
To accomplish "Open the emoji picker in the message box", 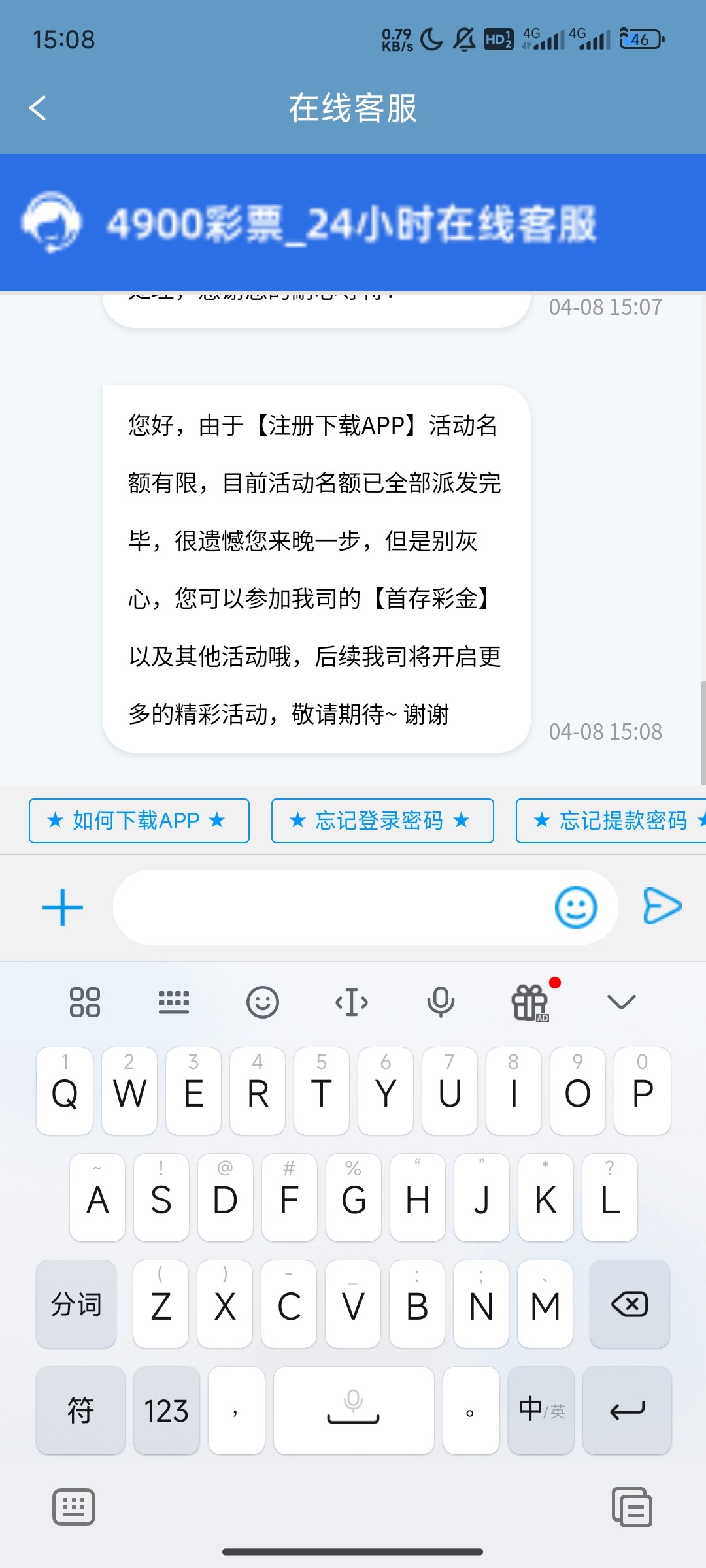I will tap(575, 907).
